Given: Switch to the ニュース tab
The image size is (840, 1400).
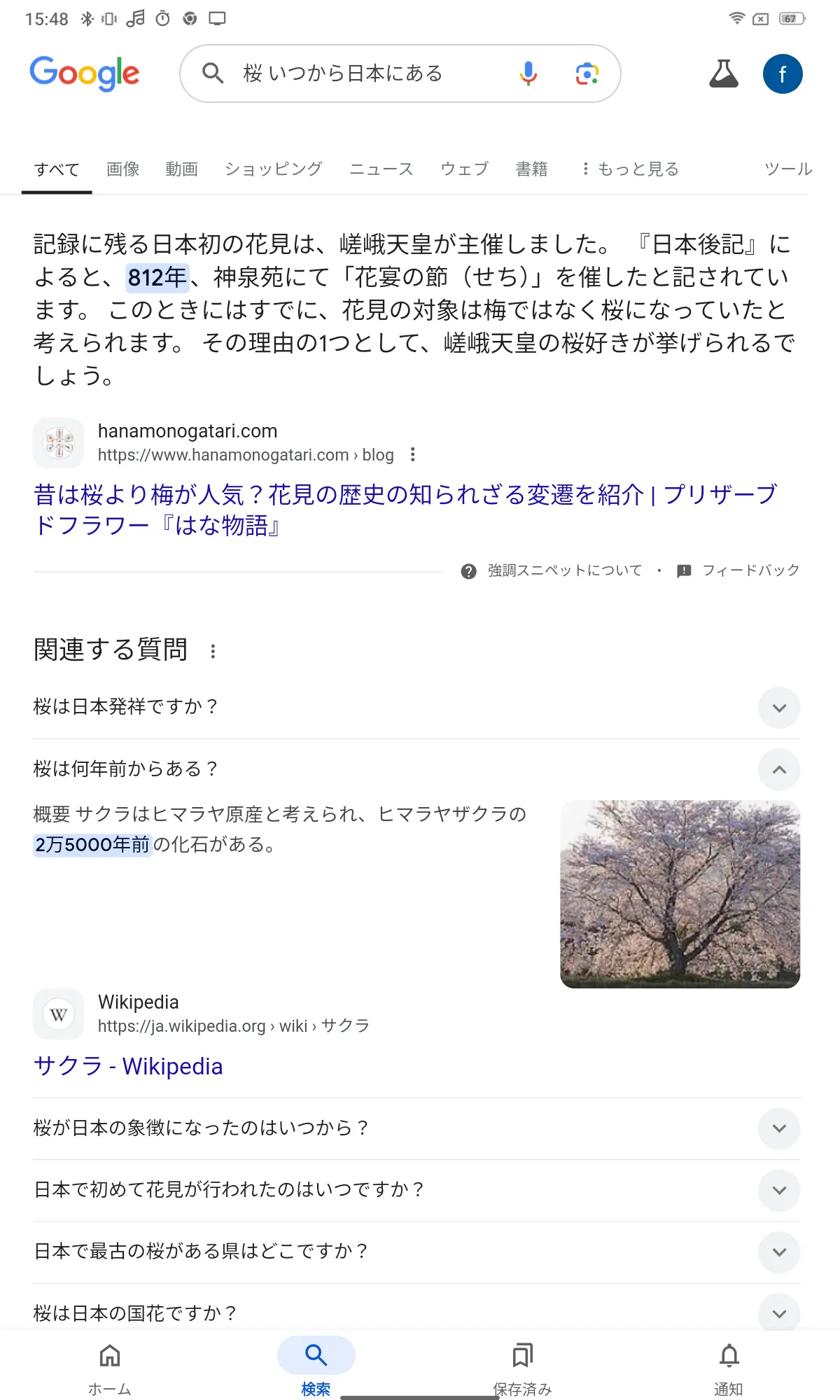Looking at the screenshot, I should click(381, 169).
